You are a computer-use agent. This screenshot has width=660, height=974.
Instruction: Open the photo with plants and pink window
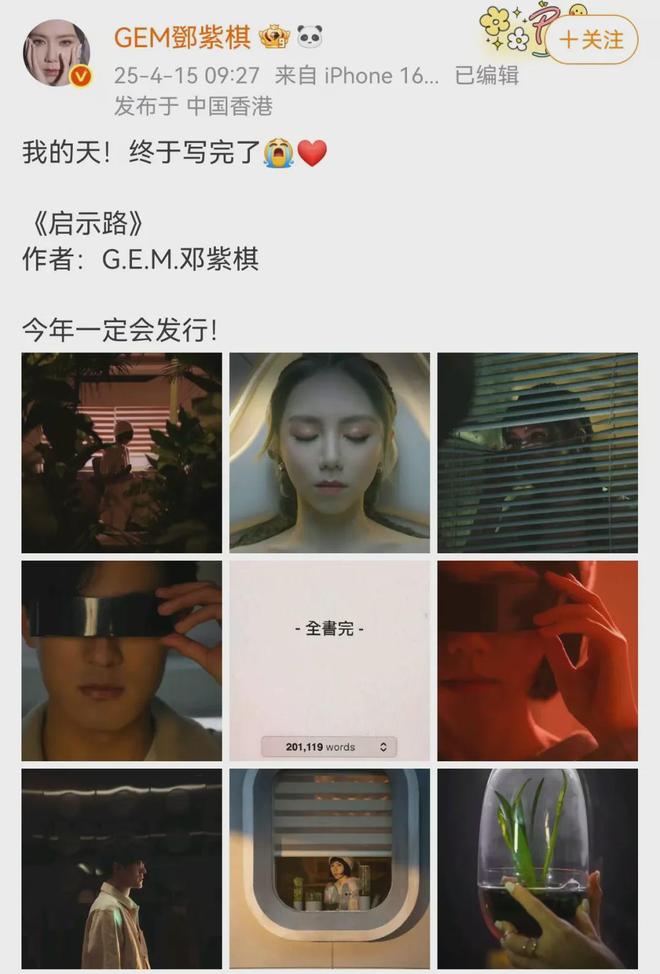click(x=122, y=452)
